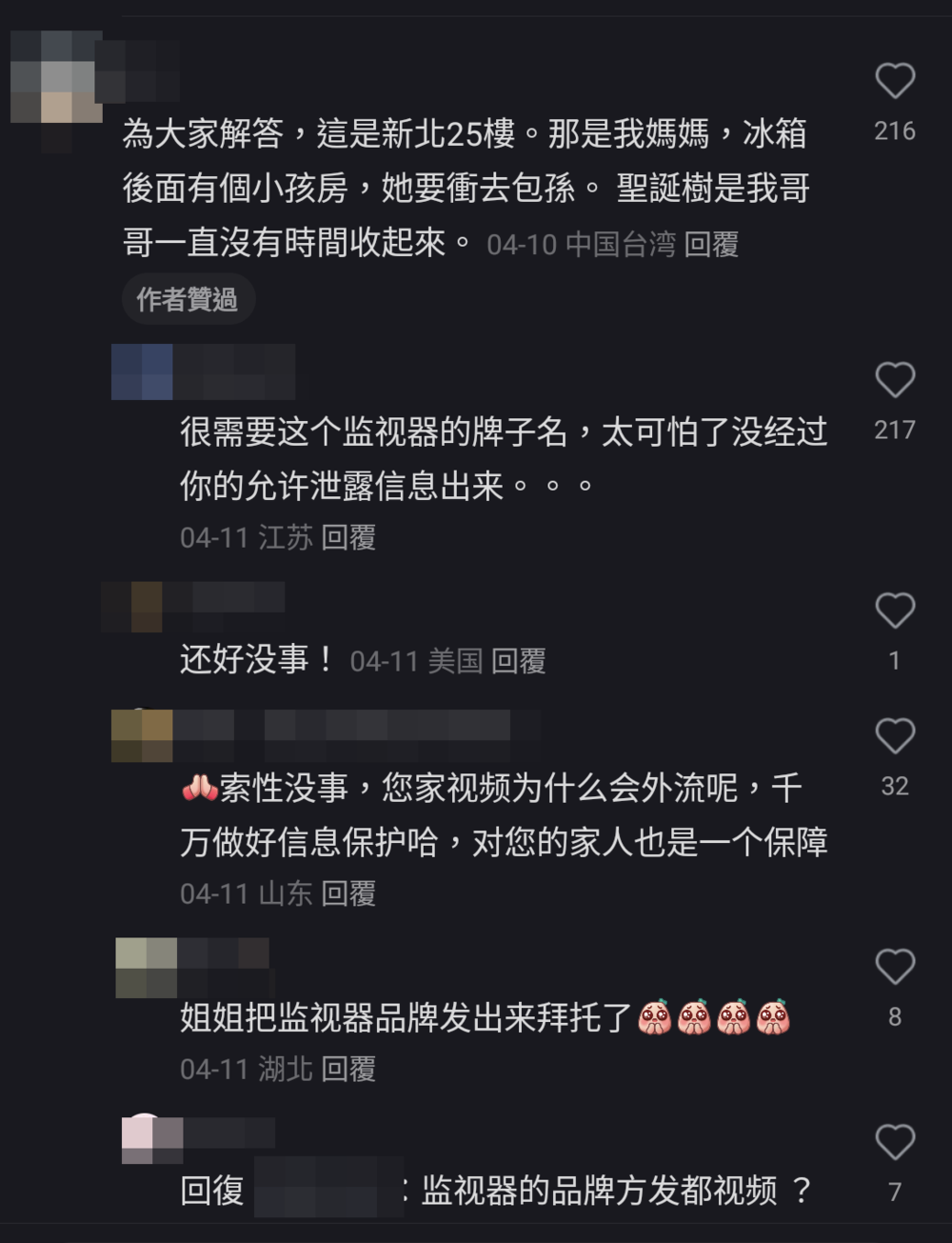Tap the heart on the bottom 回復 reply
The height and width of the screenshot is (1243, 952).
(895, 1143)
